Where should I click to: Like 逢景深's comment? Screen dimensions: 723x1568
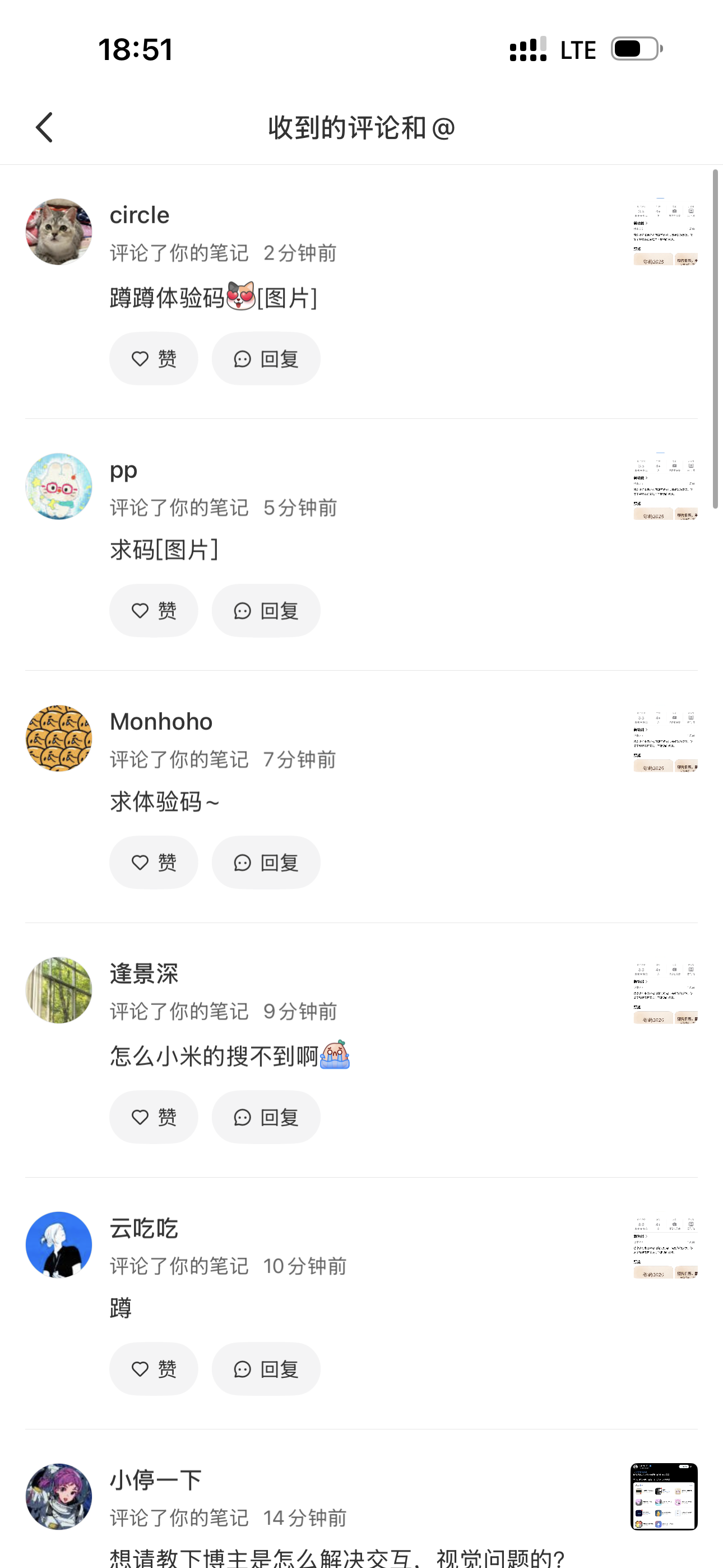click(x=154, y=1117)
